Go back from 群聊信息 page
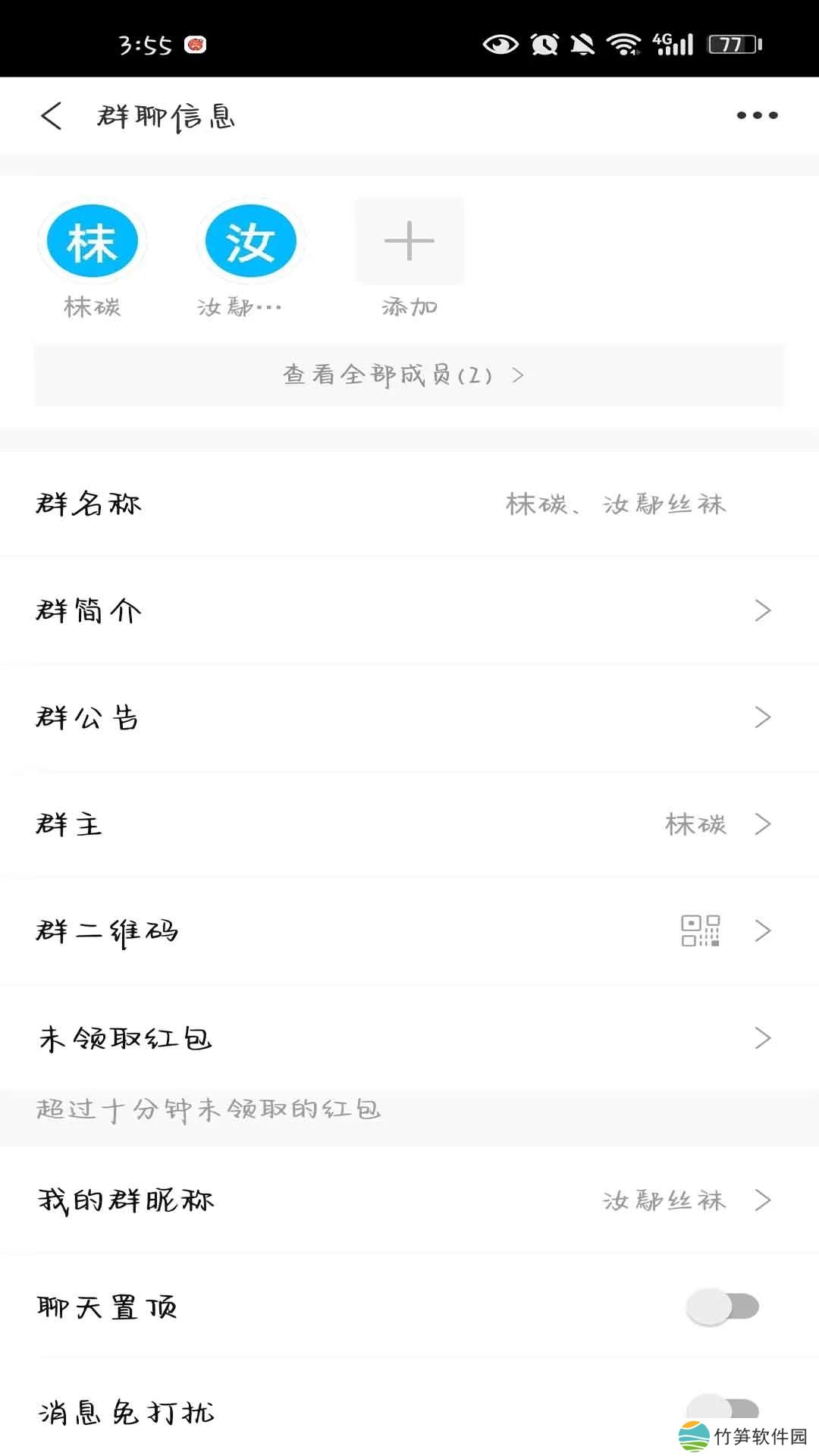The image size is (819, 1456). click(52, 116)
